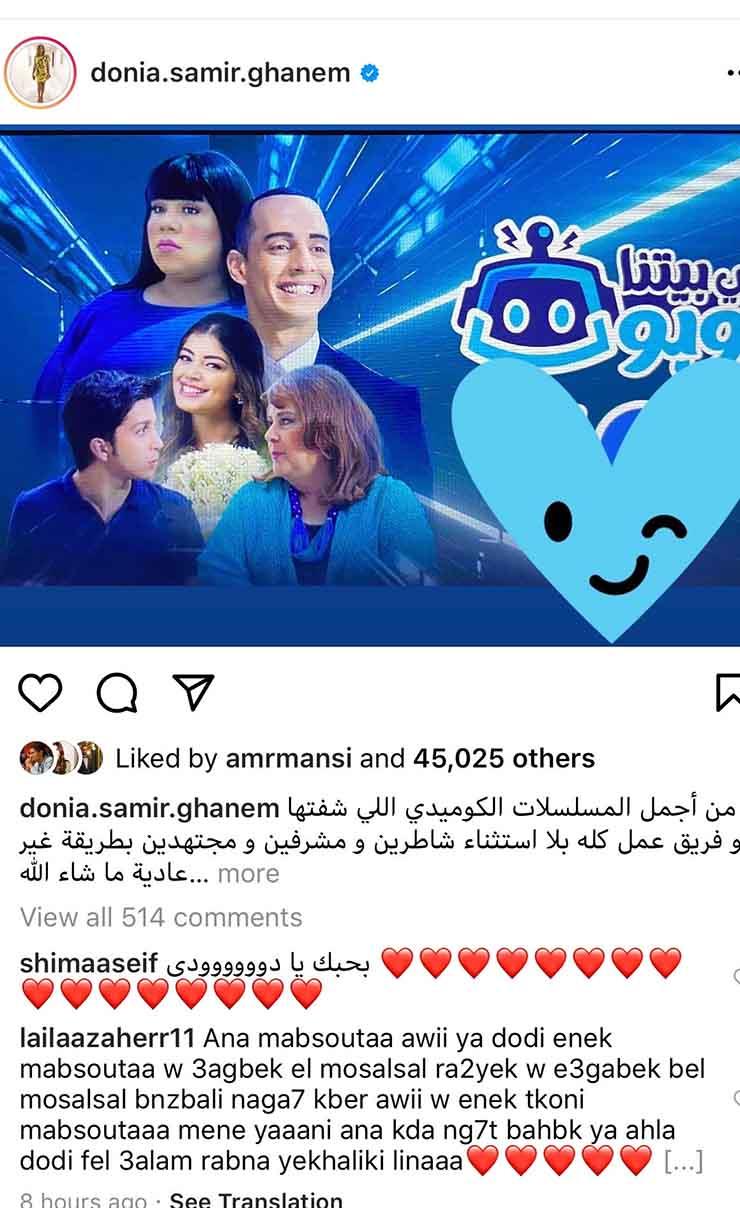The width and height of the screenshot is (740, 1208).
Task: Bookmark this post
Action: click(728, 692)
